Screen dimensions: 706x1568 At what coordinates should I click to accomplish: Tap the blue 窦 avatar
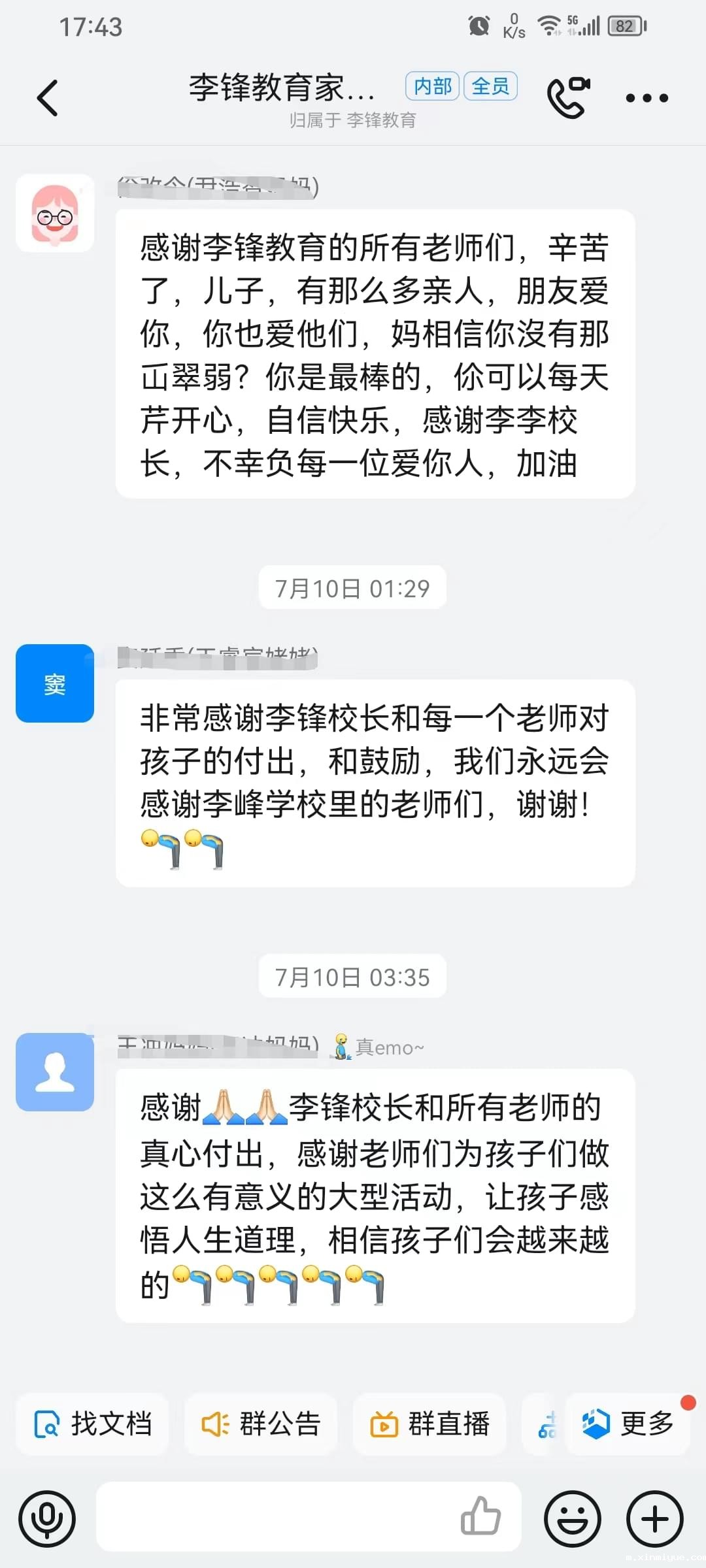click(55, 682)
